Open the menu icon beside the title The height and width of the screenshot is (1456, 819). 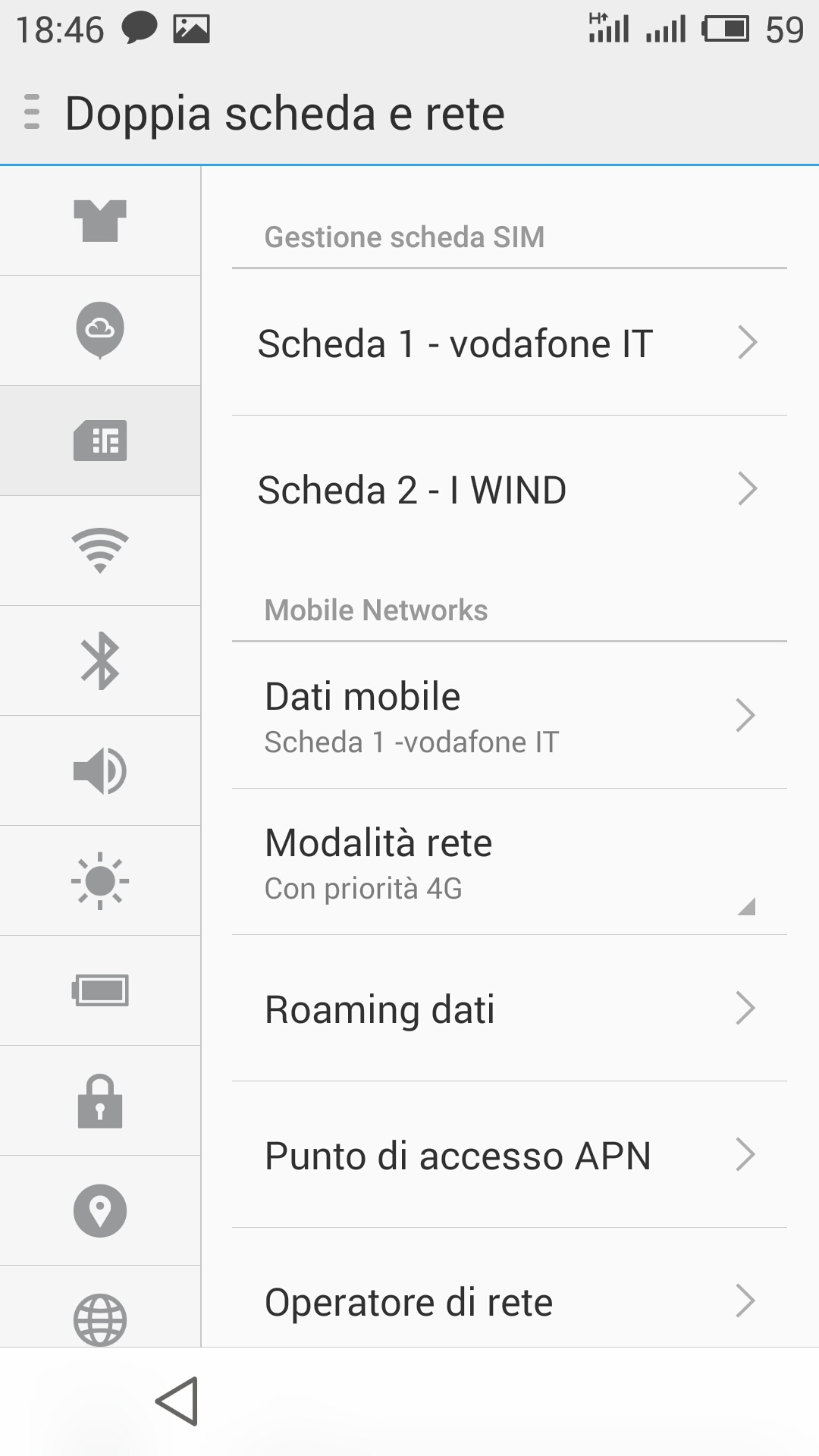point(32,112)
